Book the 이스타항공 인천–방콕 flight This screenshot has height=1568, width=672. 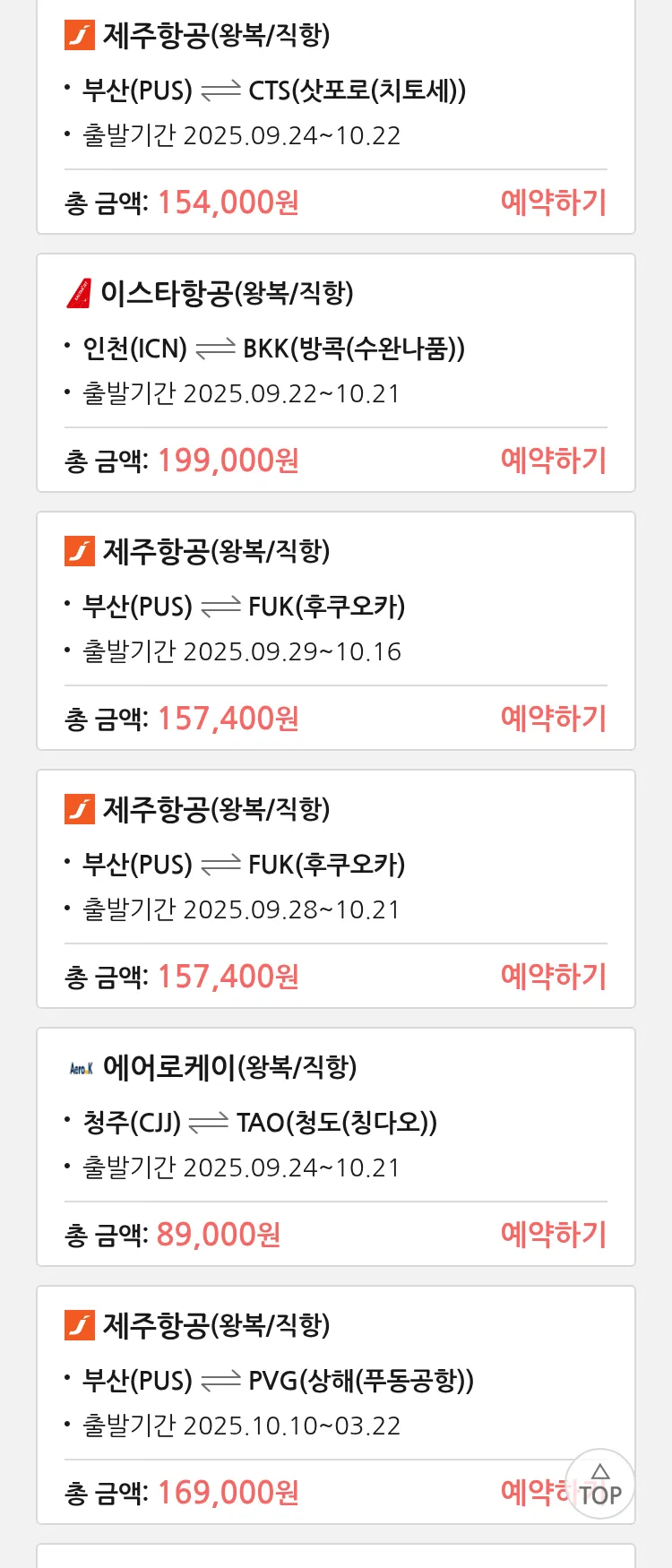pyautogui.click(x=553, y=461)
